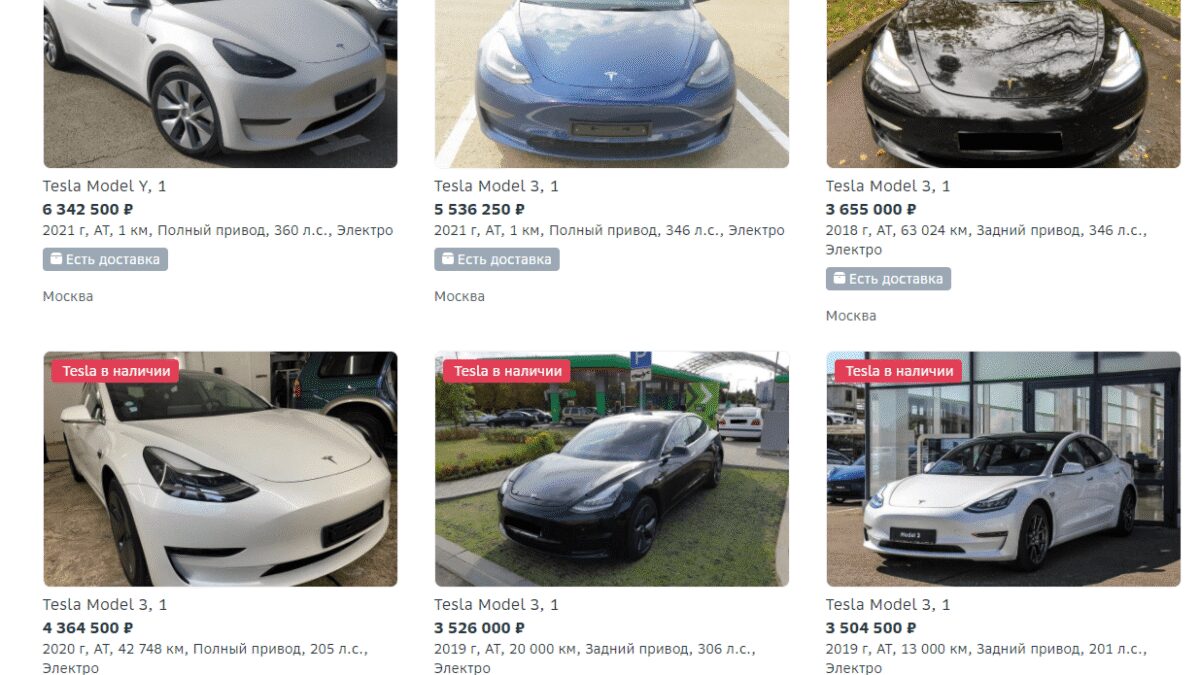Screen dimensions: 1200x675
Task: Open the Tesla Model Y listing for 6 342 500 ₽
Action: pos(104,186)
